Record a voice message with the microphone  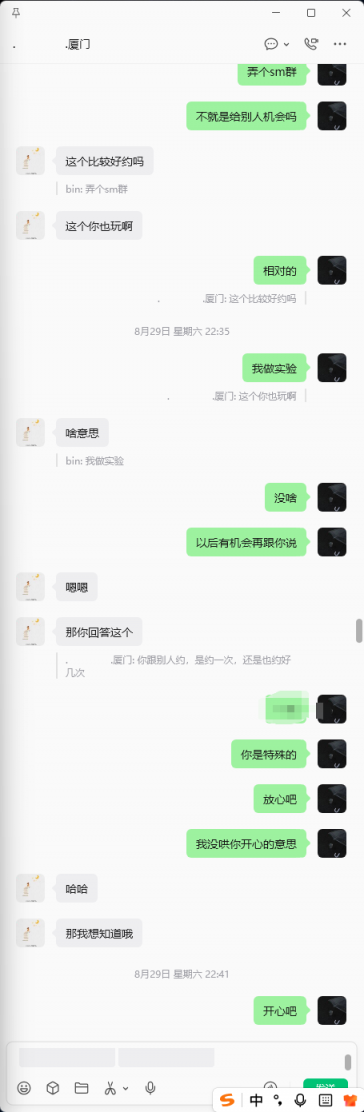150,1087
